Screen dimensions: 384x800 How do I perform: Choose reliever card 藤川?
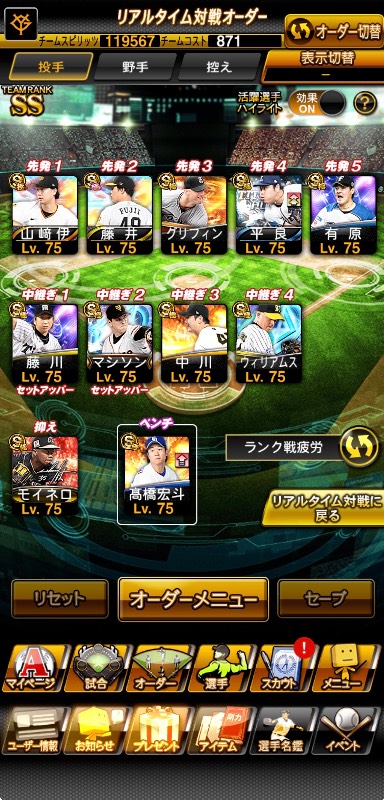pos(45,343)
